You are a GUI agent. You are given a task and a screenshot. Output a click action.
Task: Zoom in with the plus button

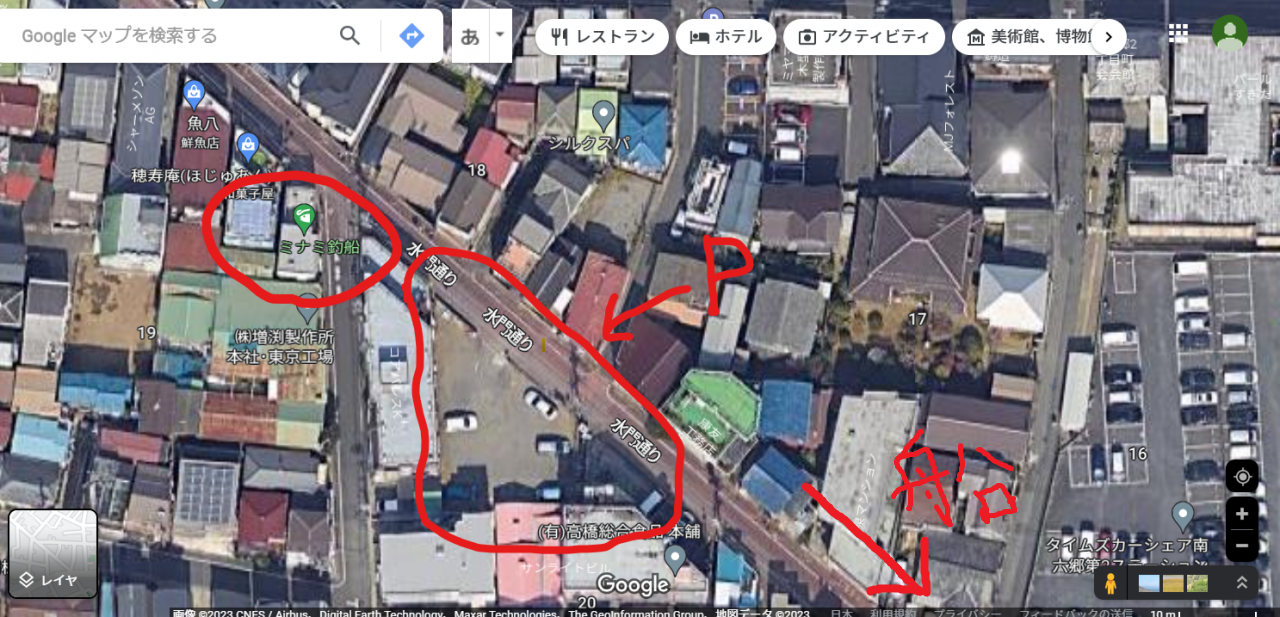click(1242, 514)
